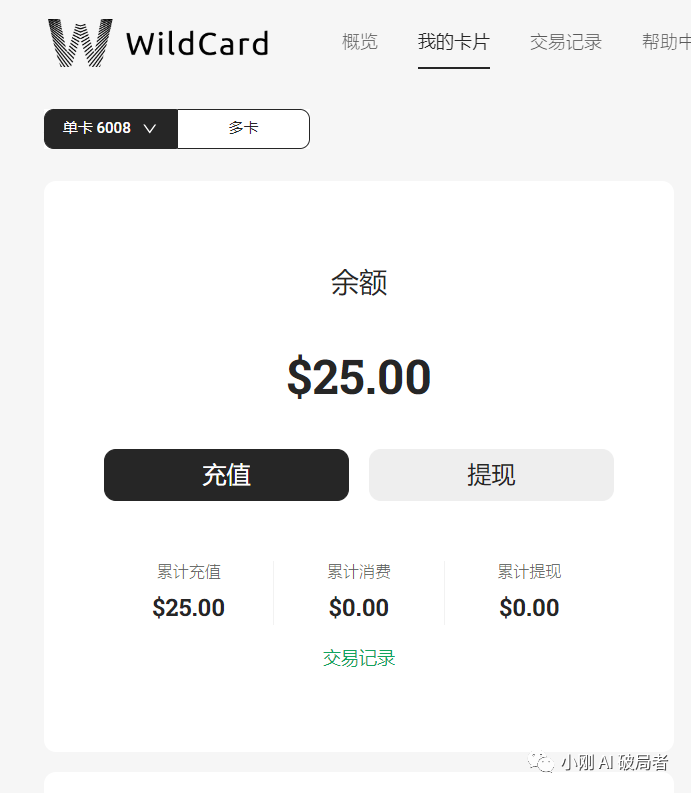Open the 概览 overview tab
This screenshot has height=793, width=691.
pyautogui.click(x=360, y=42)
